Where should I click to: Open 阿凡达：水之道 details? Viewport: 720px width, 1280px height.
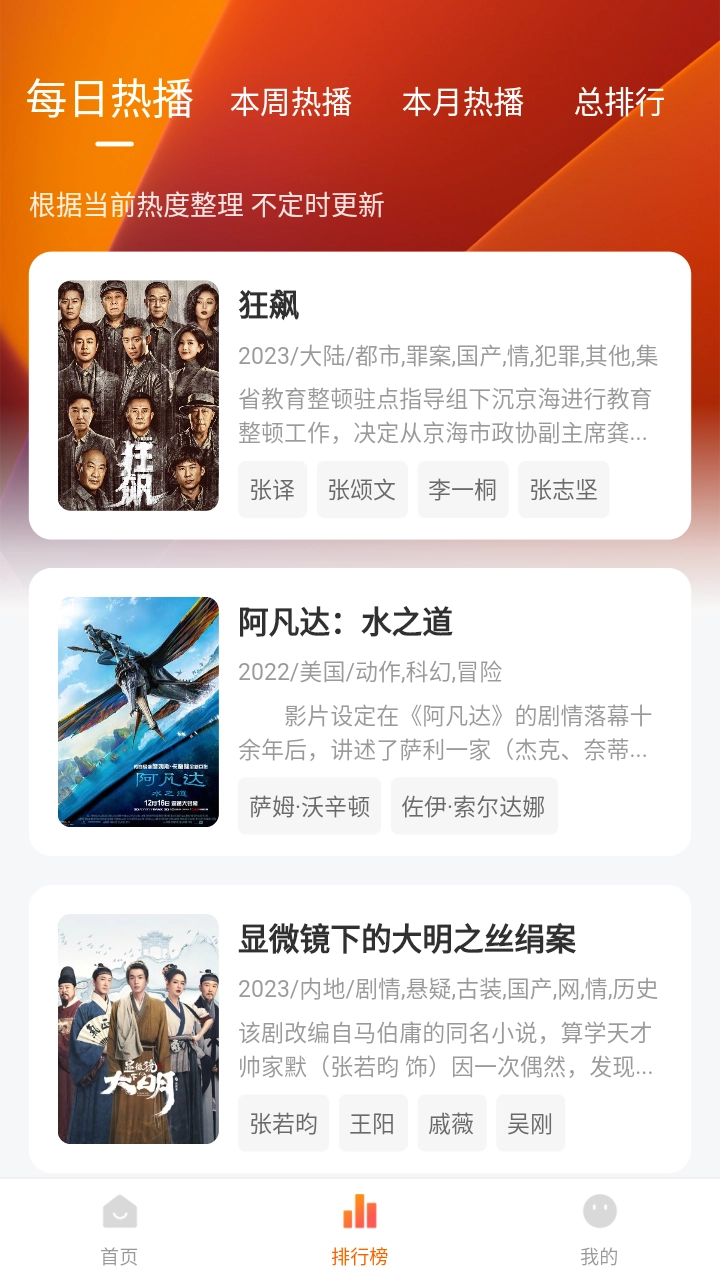click(x=345, y=619)
